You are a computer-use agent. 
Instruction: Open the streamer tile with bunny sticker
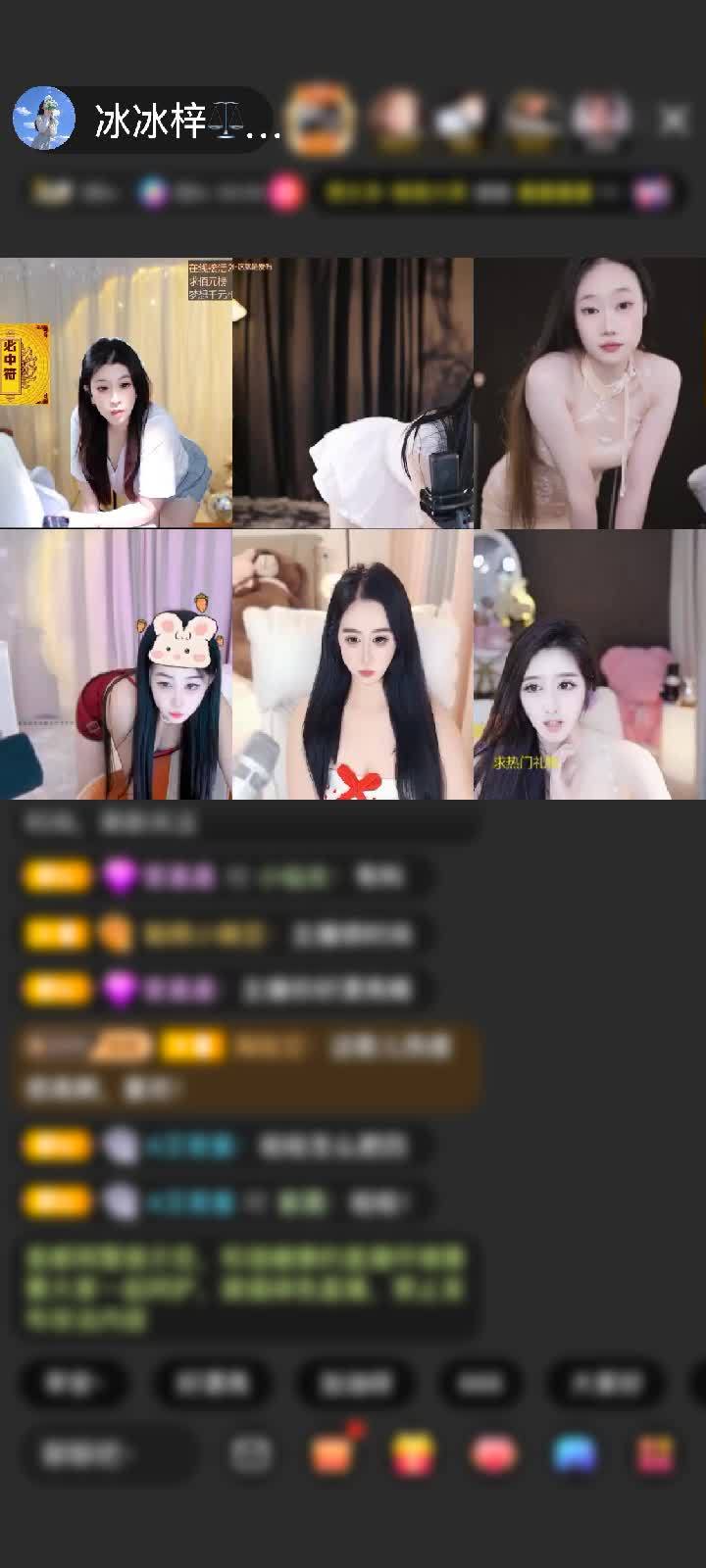point(116,664)
